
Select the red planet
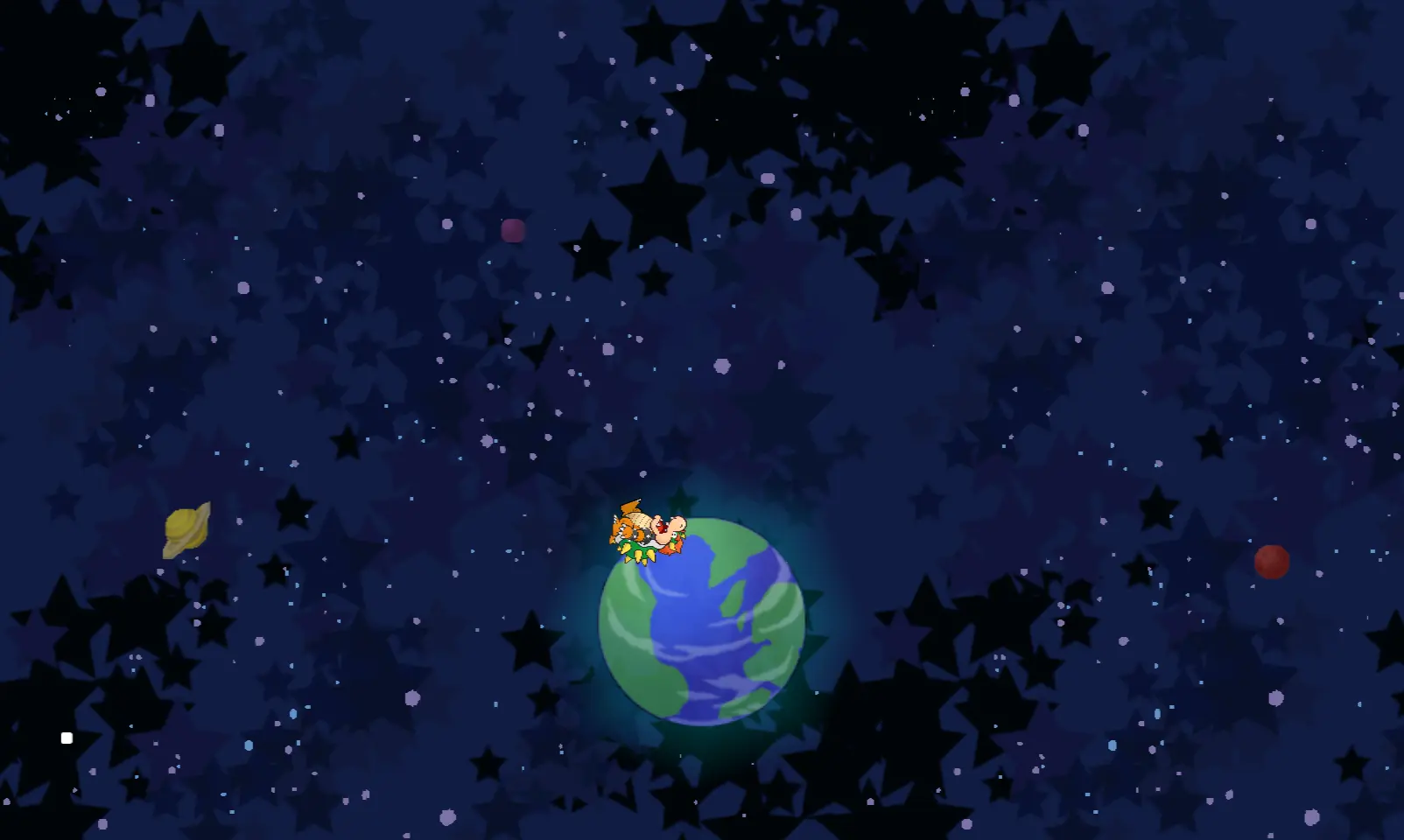[1271, 562]
